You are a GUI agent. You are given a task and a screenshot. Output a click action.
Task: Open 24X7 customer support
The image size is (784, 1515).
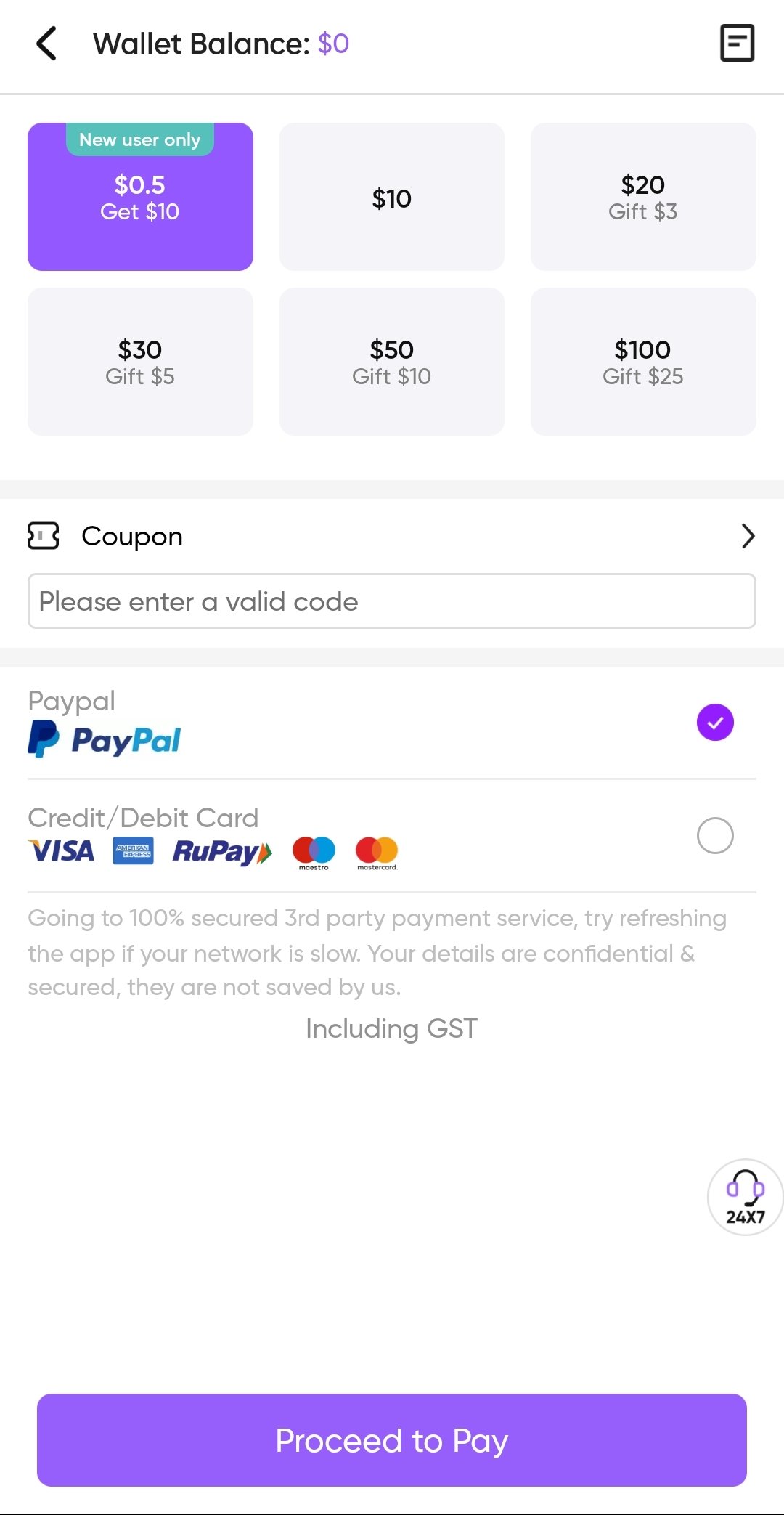(x=746, y=1197)
